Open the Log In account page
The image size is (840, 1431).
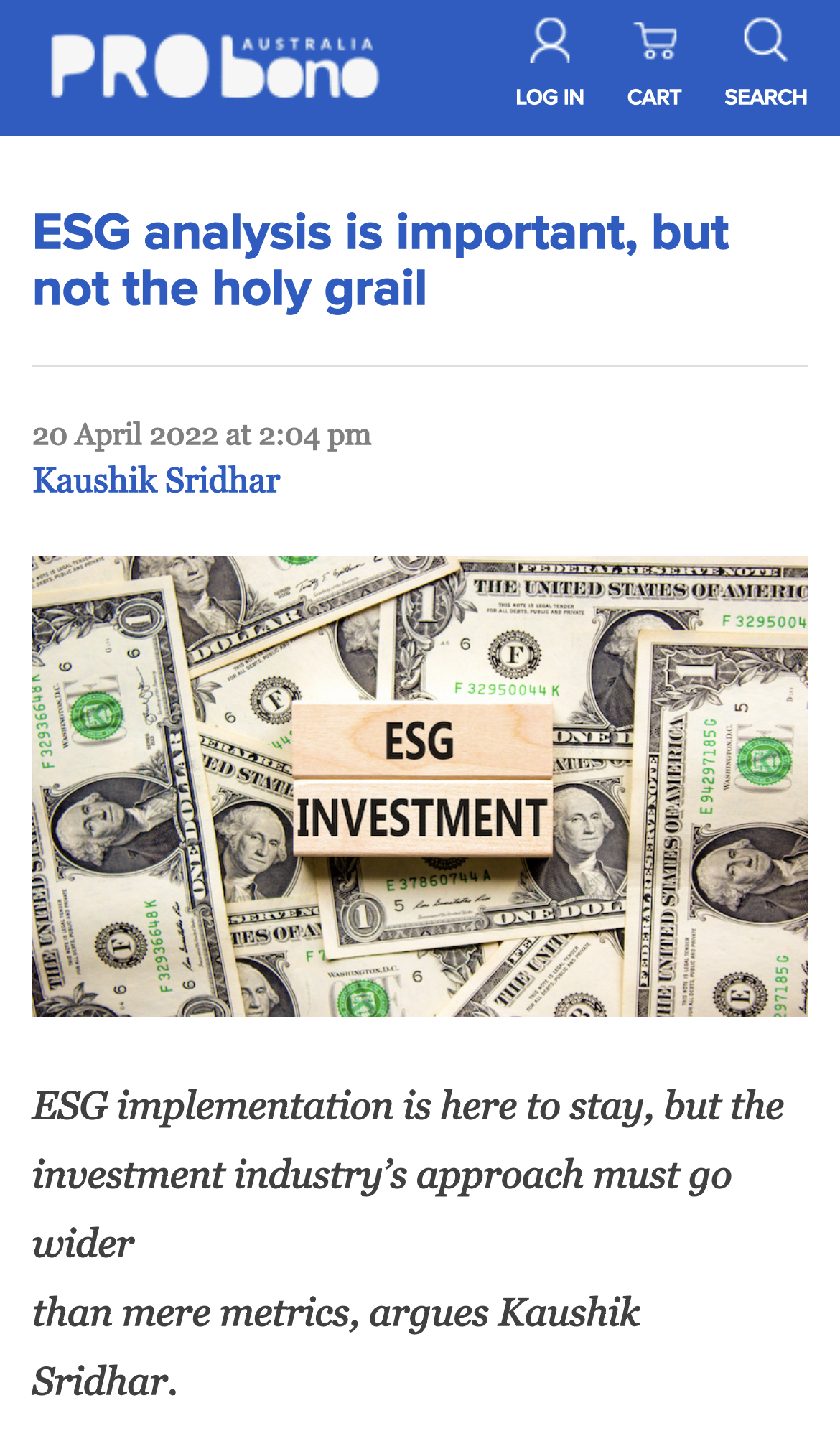click(549, 65)
